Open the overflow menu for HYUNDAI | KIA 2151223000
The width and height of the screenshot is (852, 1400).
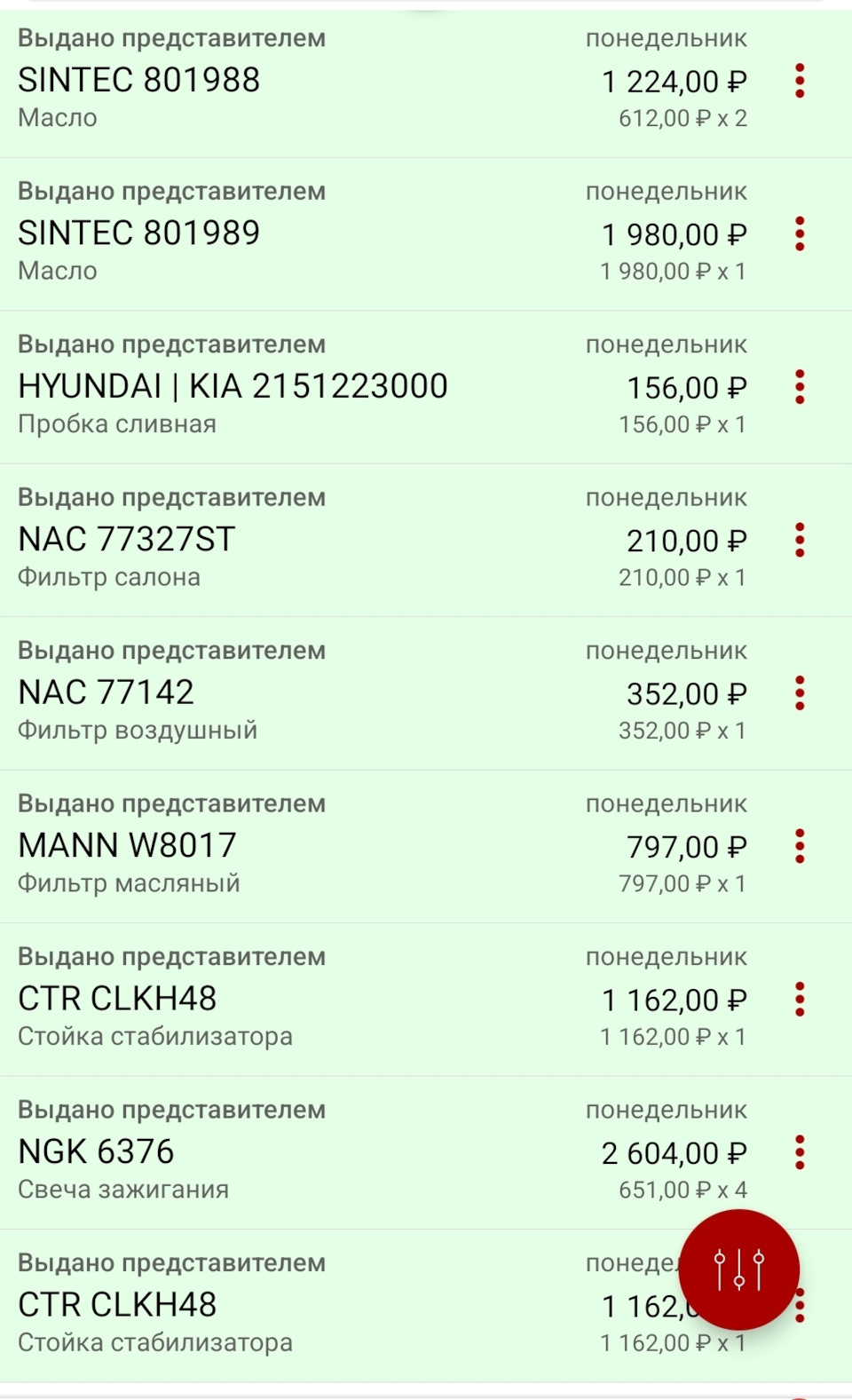pyautogui.click(x=800, y=387)
